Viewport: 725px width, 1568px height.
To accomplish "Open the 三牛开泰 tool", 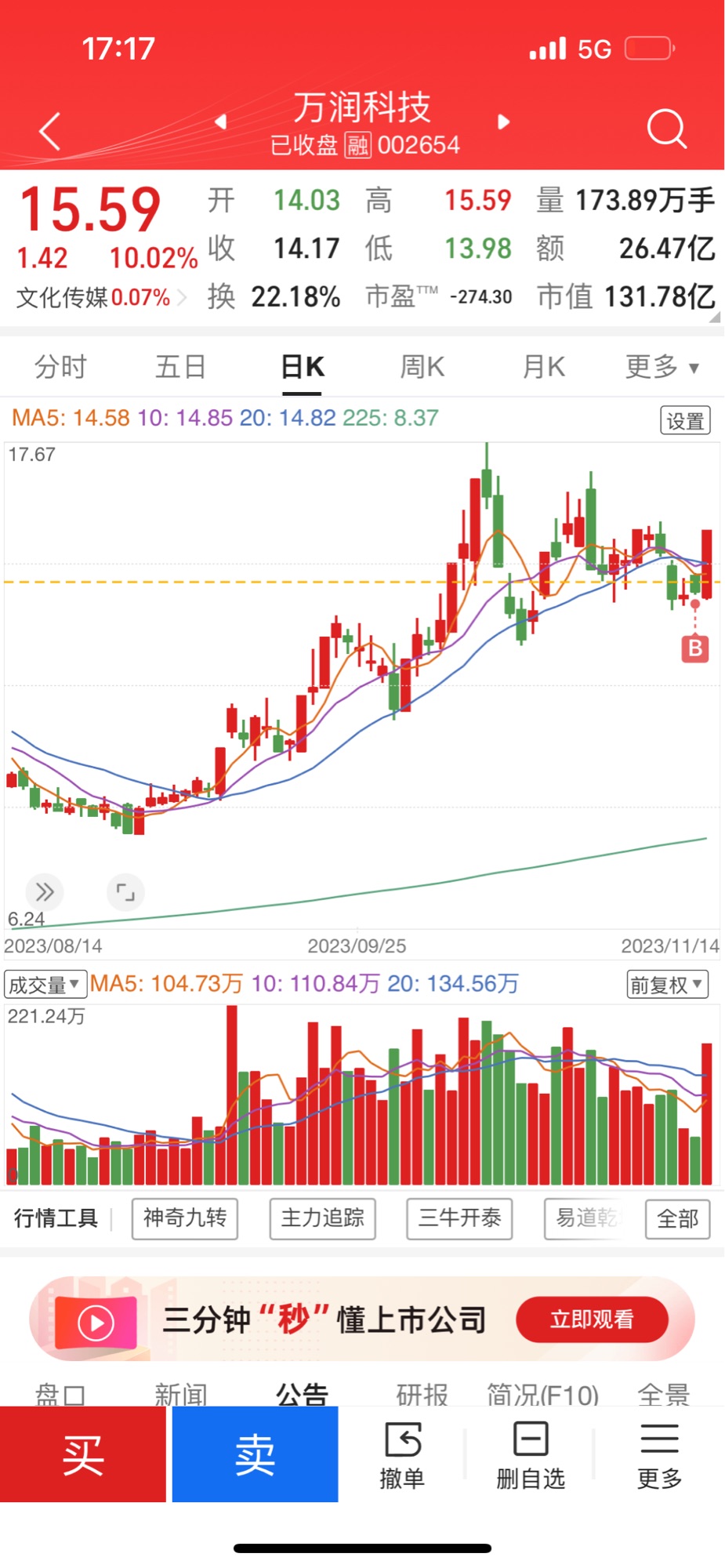I will pos(459,1218).
